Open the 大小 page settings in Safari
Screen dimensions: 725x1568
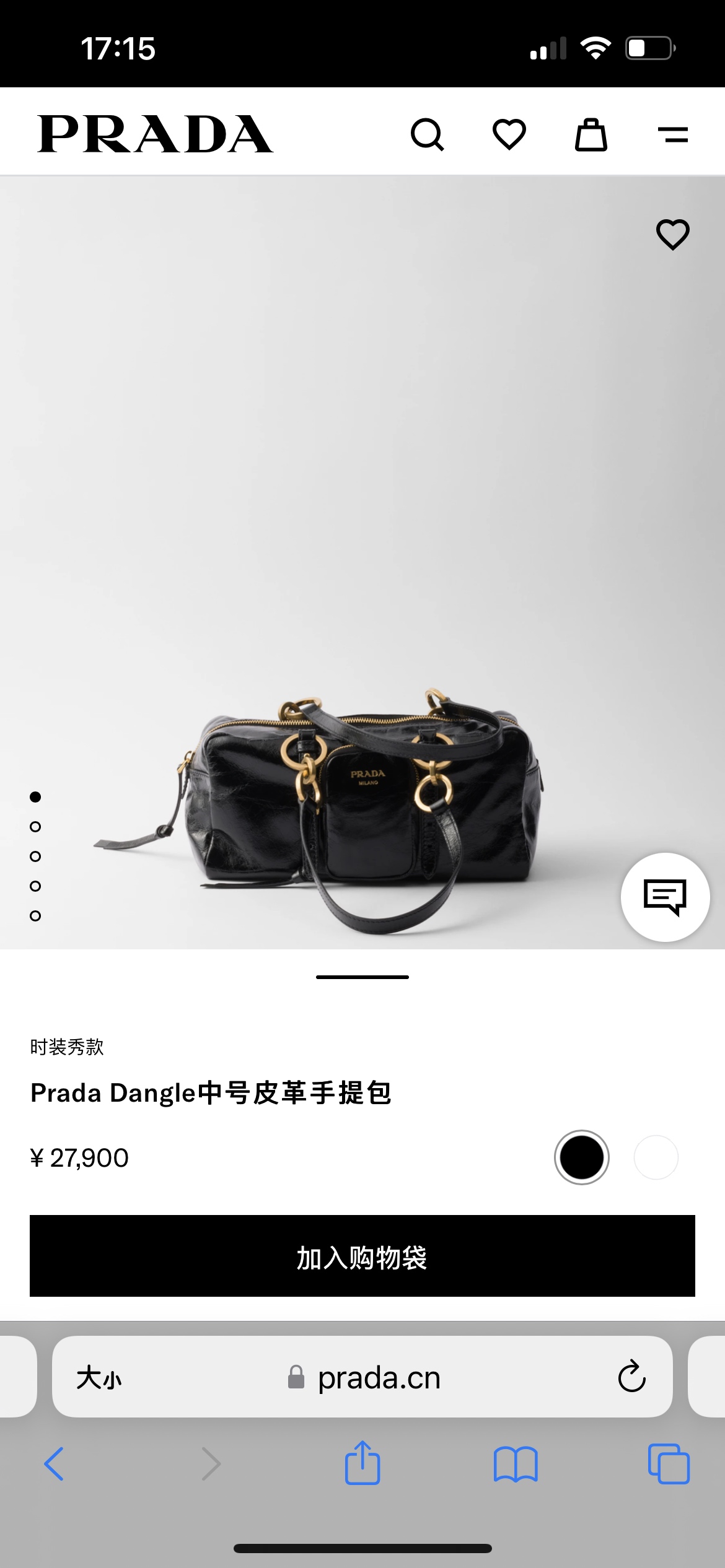[99, 1379]
